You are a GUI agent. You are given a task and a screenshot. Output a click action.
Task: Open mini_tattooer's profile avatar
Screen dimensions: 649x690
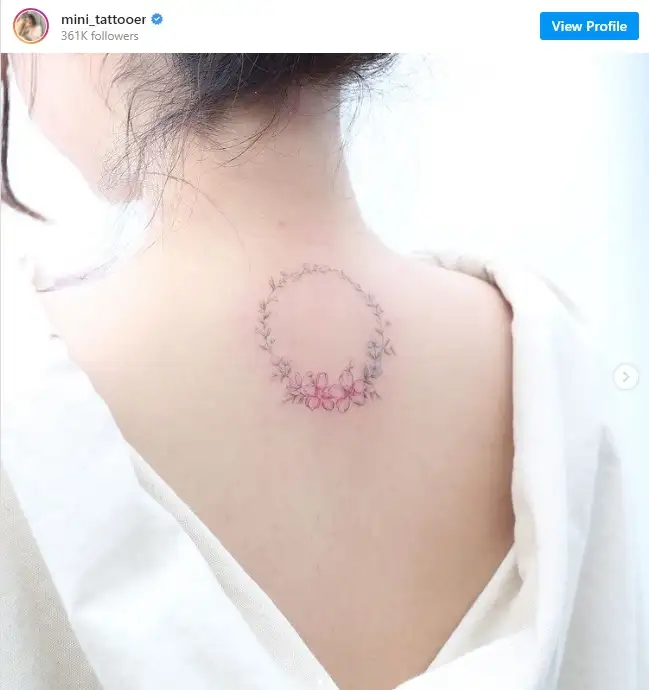[31, 26]
